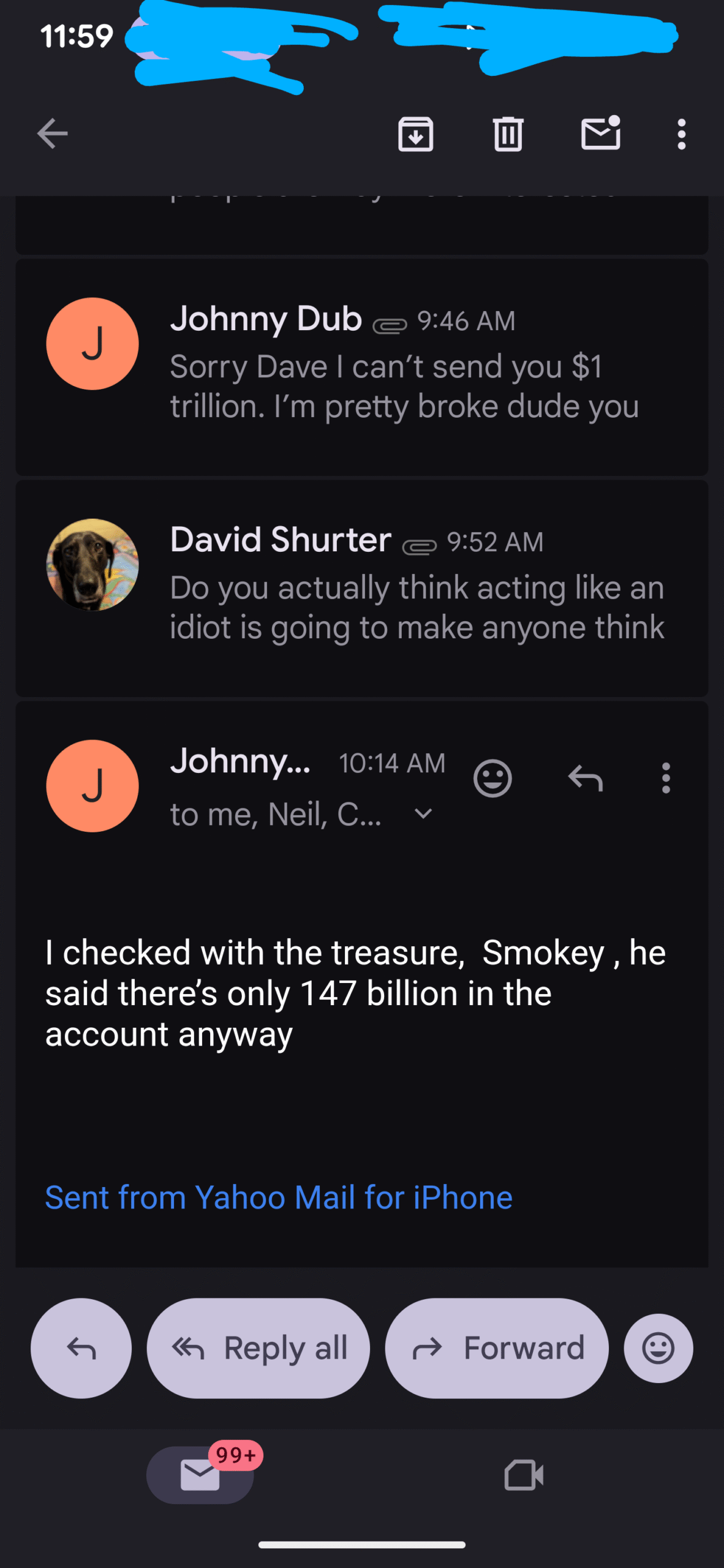
Task: Open the top bar overflow menu
Action: click(681, 134)
